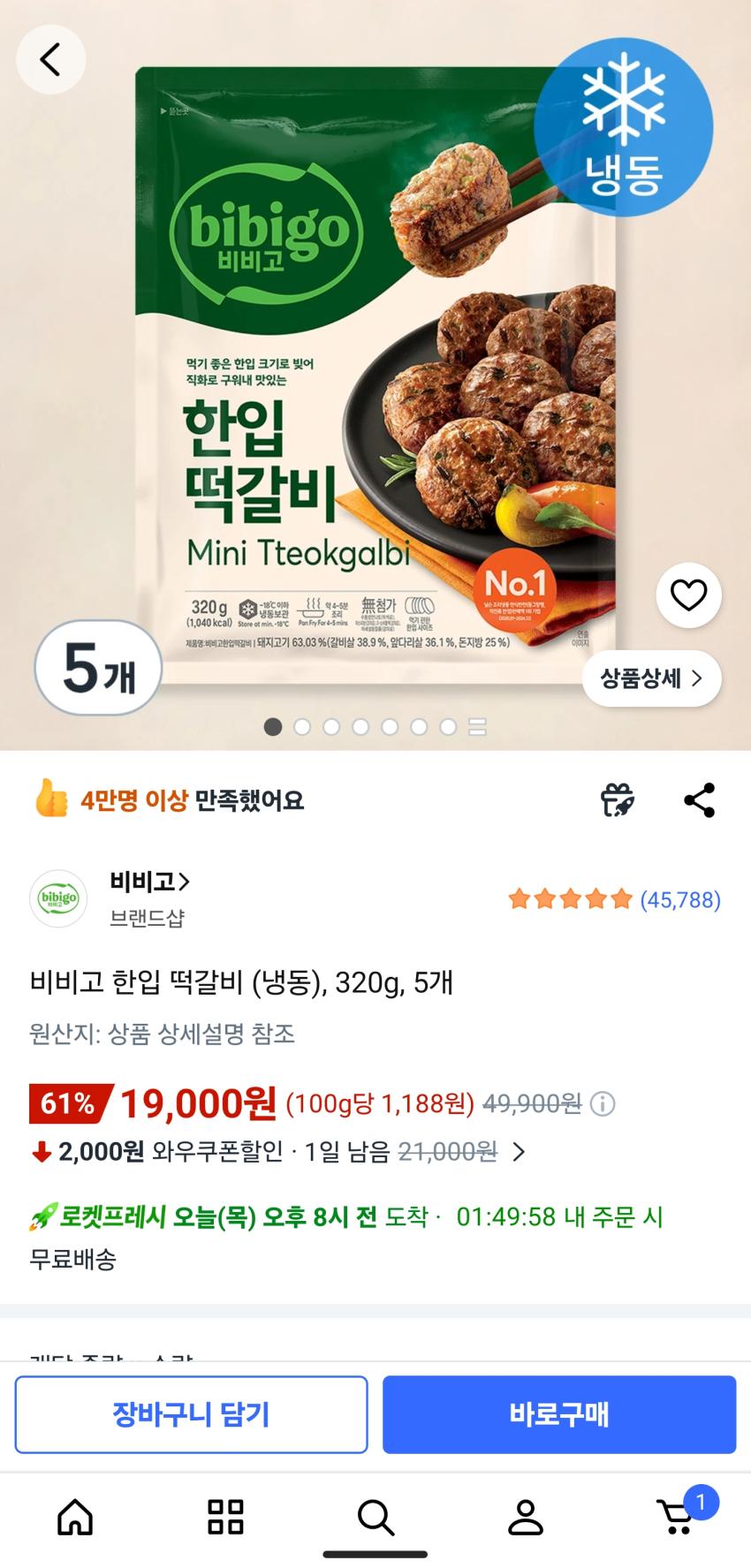Viewport: 751px width, 1568px height.
Task: Open the 비비고 brand shop
Action: (148, 882)
